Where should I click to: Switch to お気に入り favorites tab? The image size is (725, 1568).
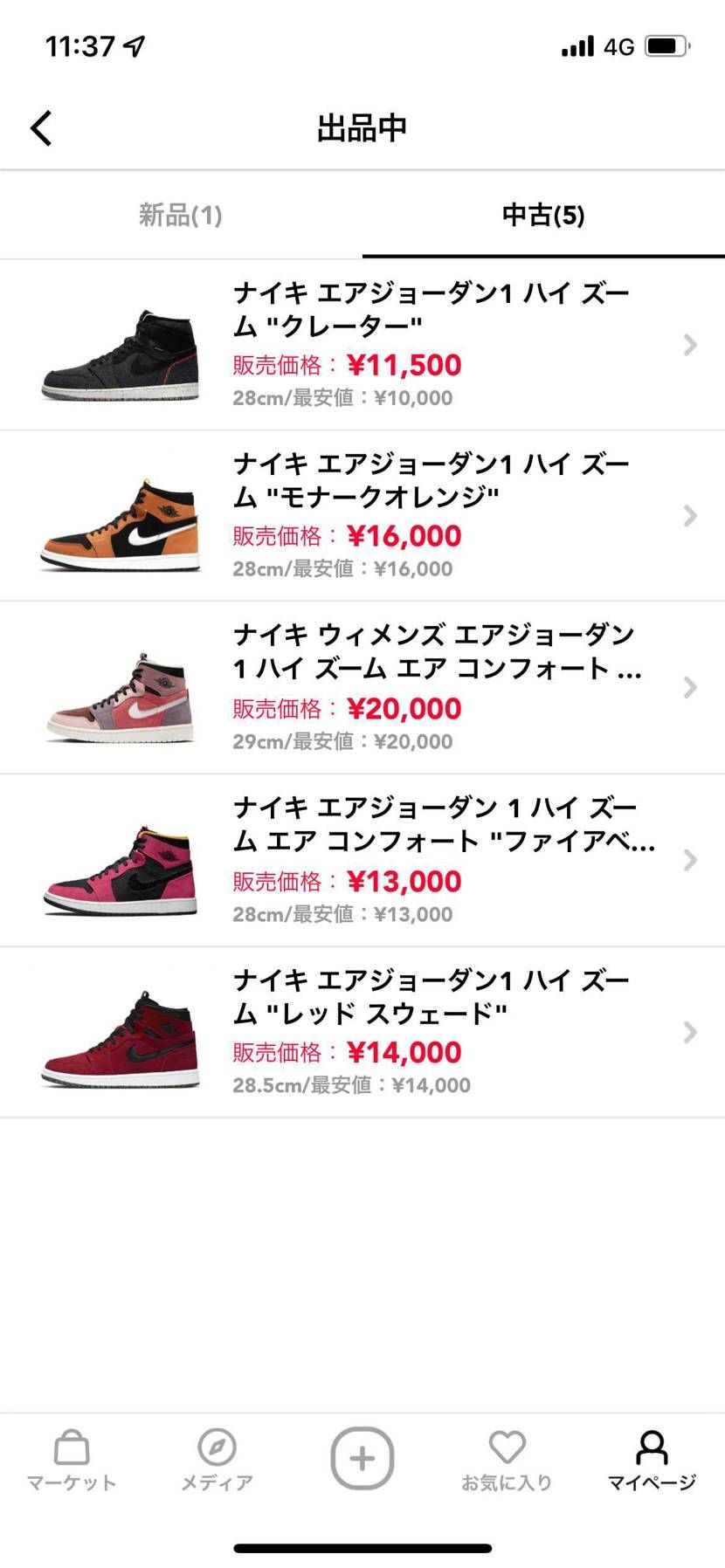tap(507, 1461)
